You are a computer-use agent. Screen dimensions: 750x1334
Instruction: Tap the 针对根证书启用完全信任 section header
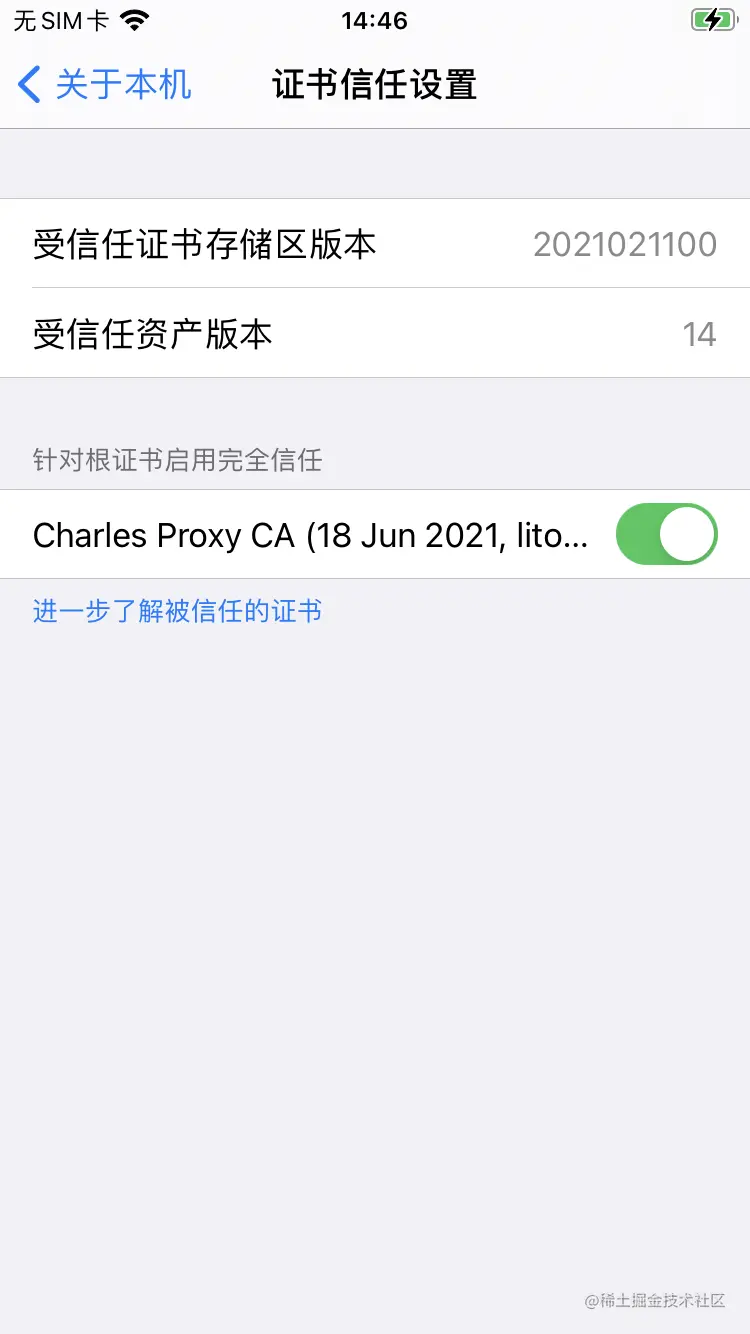pyautogui.click(x=176, y=460)
